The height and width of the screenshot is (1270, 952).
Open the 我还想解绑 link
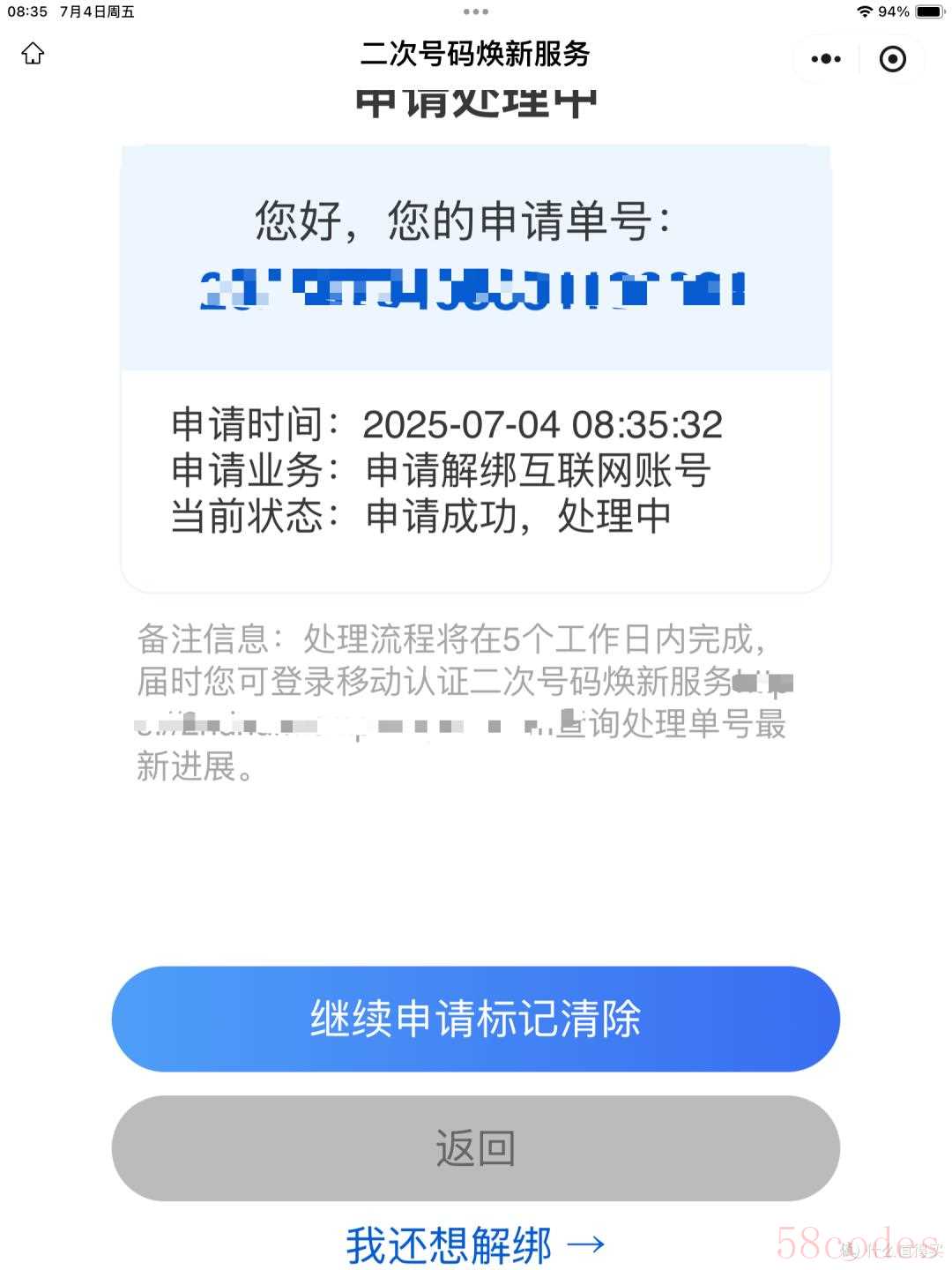476,1244
